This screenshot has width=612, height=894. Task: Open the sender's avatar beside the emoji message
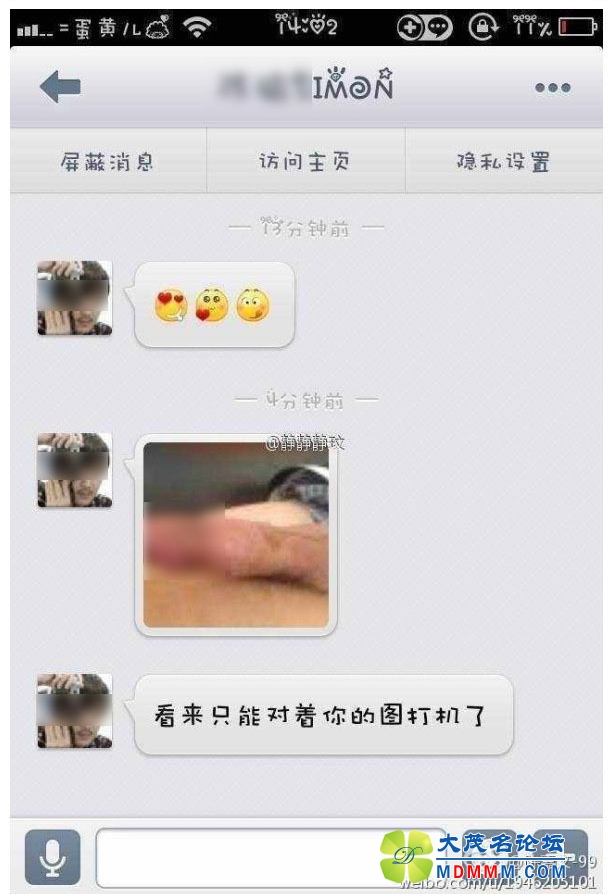click(x=74, y=298)
